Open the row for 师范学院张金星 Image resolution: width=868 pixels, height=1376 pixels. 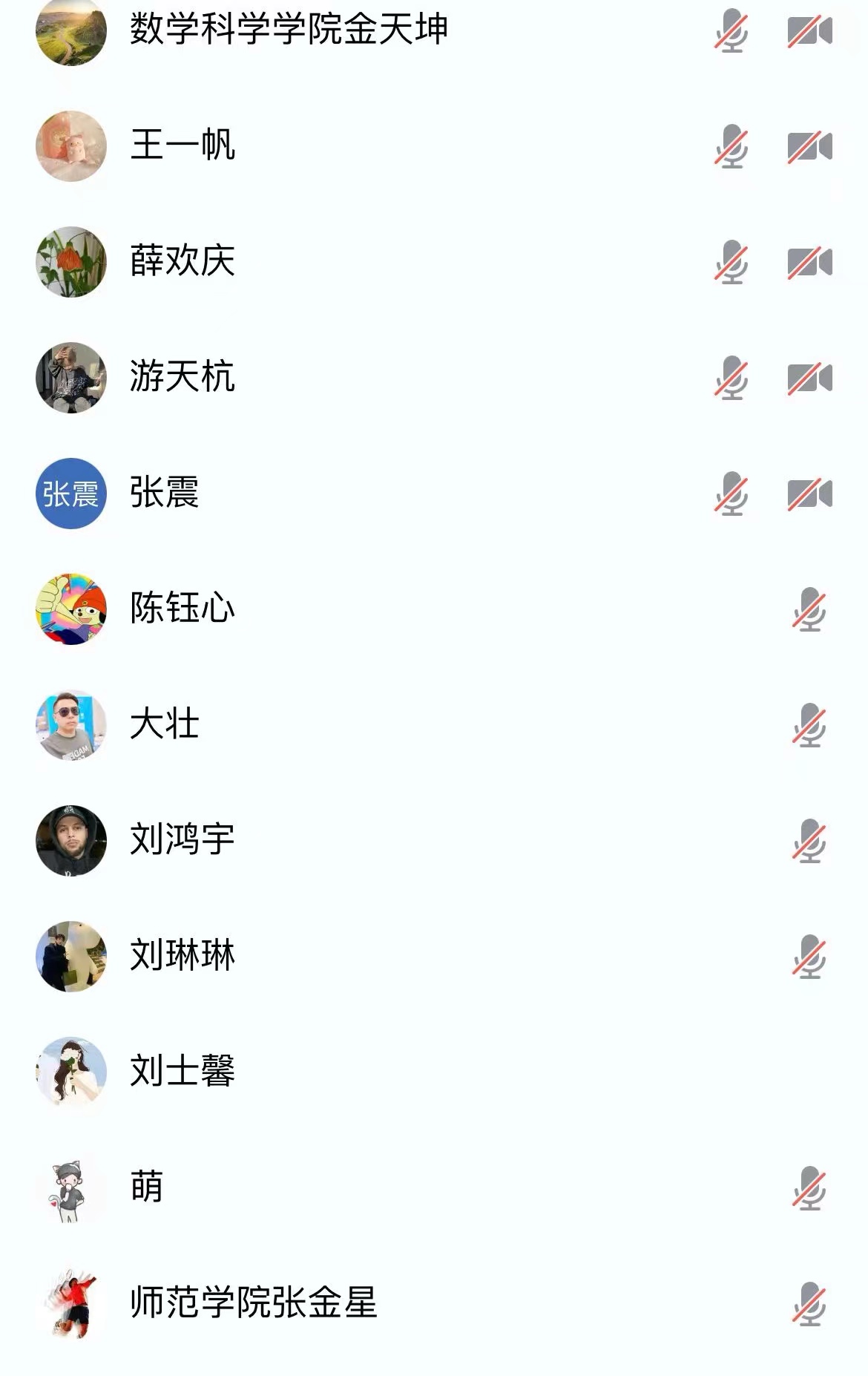pyautogui.click(x=254, y=1303)
